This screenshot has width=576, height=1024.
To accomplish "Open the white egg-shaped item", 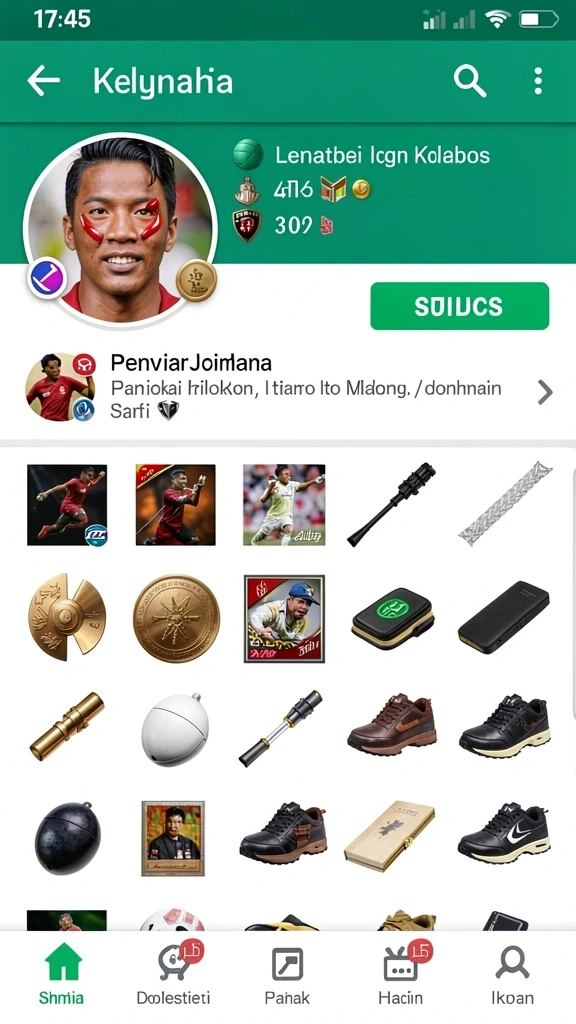I will pyautogui.click(x=175, y=729).
